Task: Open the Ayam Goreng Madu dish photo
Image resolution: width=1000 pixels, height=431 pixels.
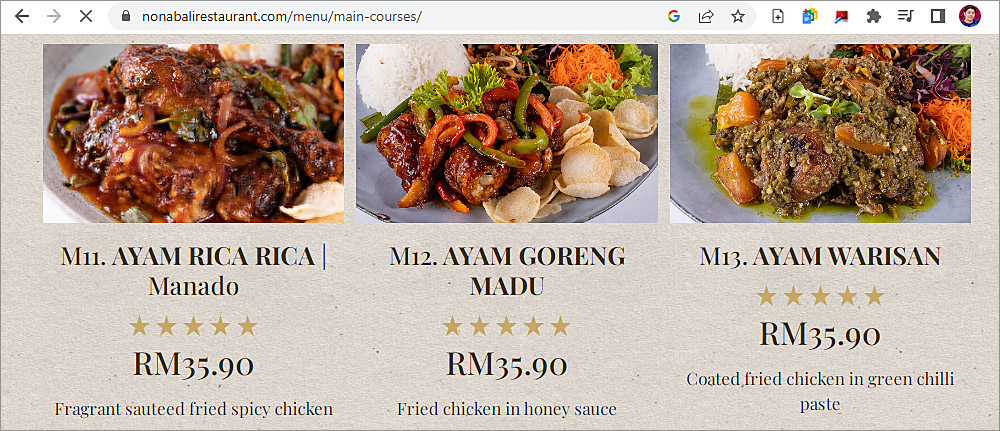Action: [506, 132]
